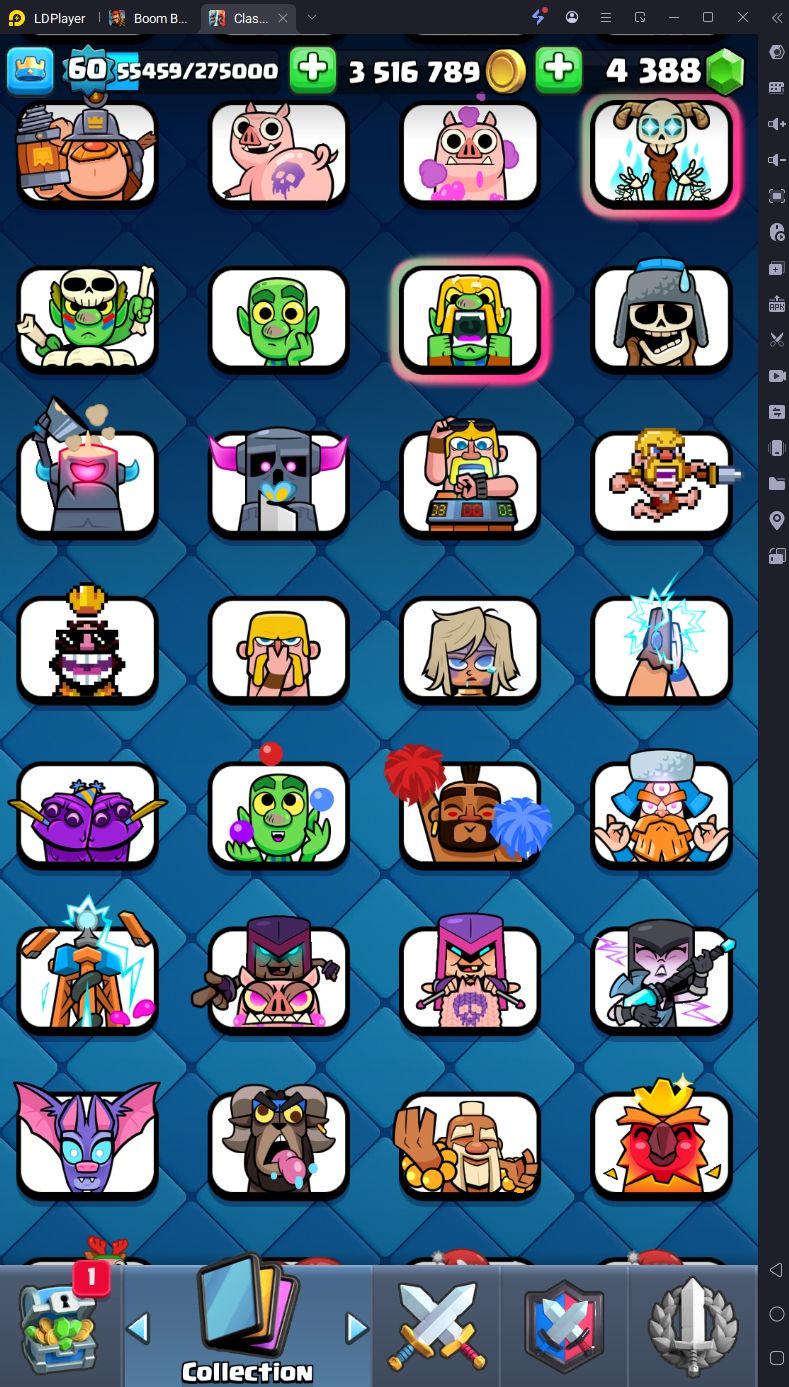The image size is (789, 1387).
Task: Tap the left arrow beside Collection
Action: coord(138,1329)
